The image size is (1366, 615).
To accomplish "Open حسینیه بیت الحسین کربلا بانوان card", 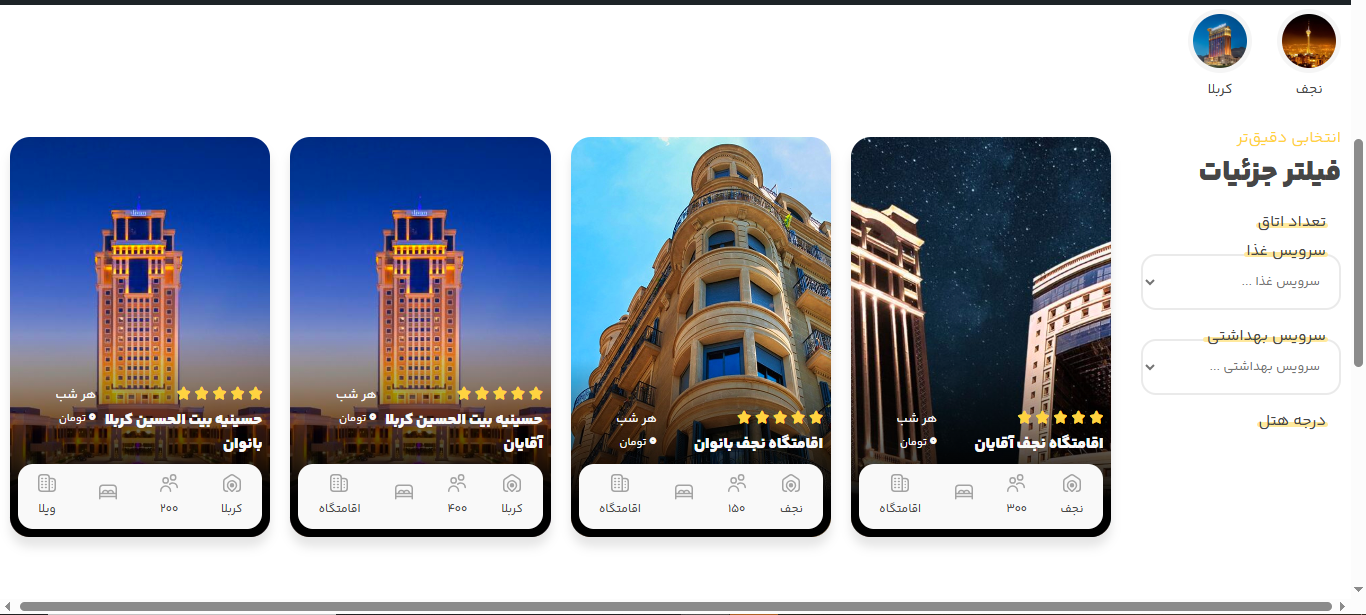I will tap(140, 300).
